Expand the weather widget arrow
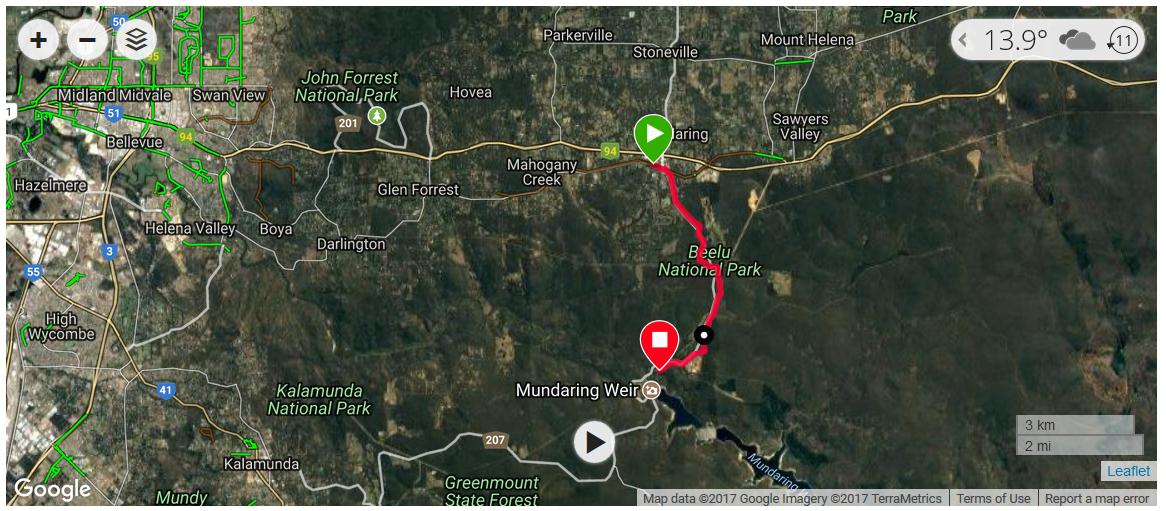Screen dimensions: 1166x511 coord(964,41)
